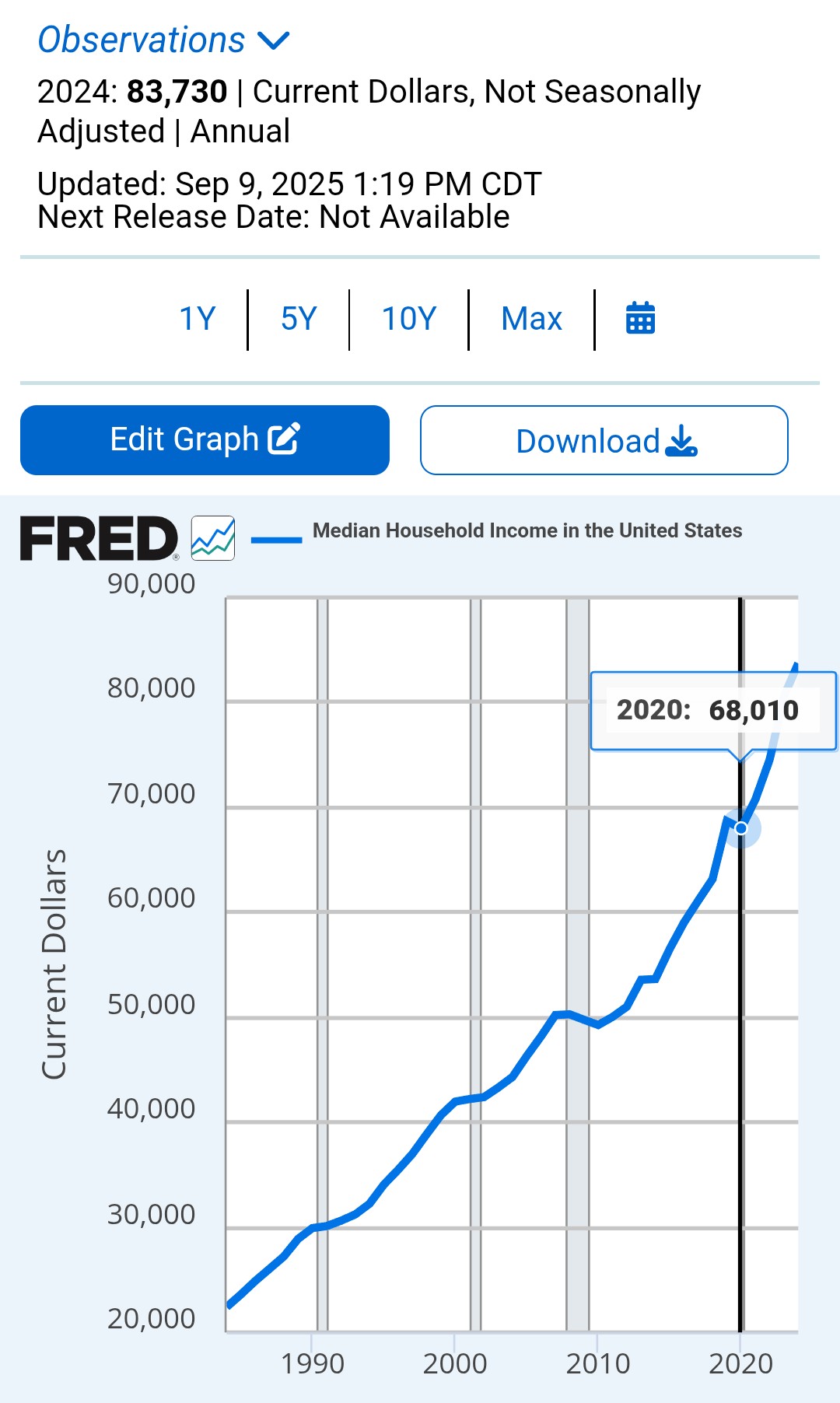Open the calendar date picker
The height and width of the screenshot is (1403, 840).
point(641,318)
